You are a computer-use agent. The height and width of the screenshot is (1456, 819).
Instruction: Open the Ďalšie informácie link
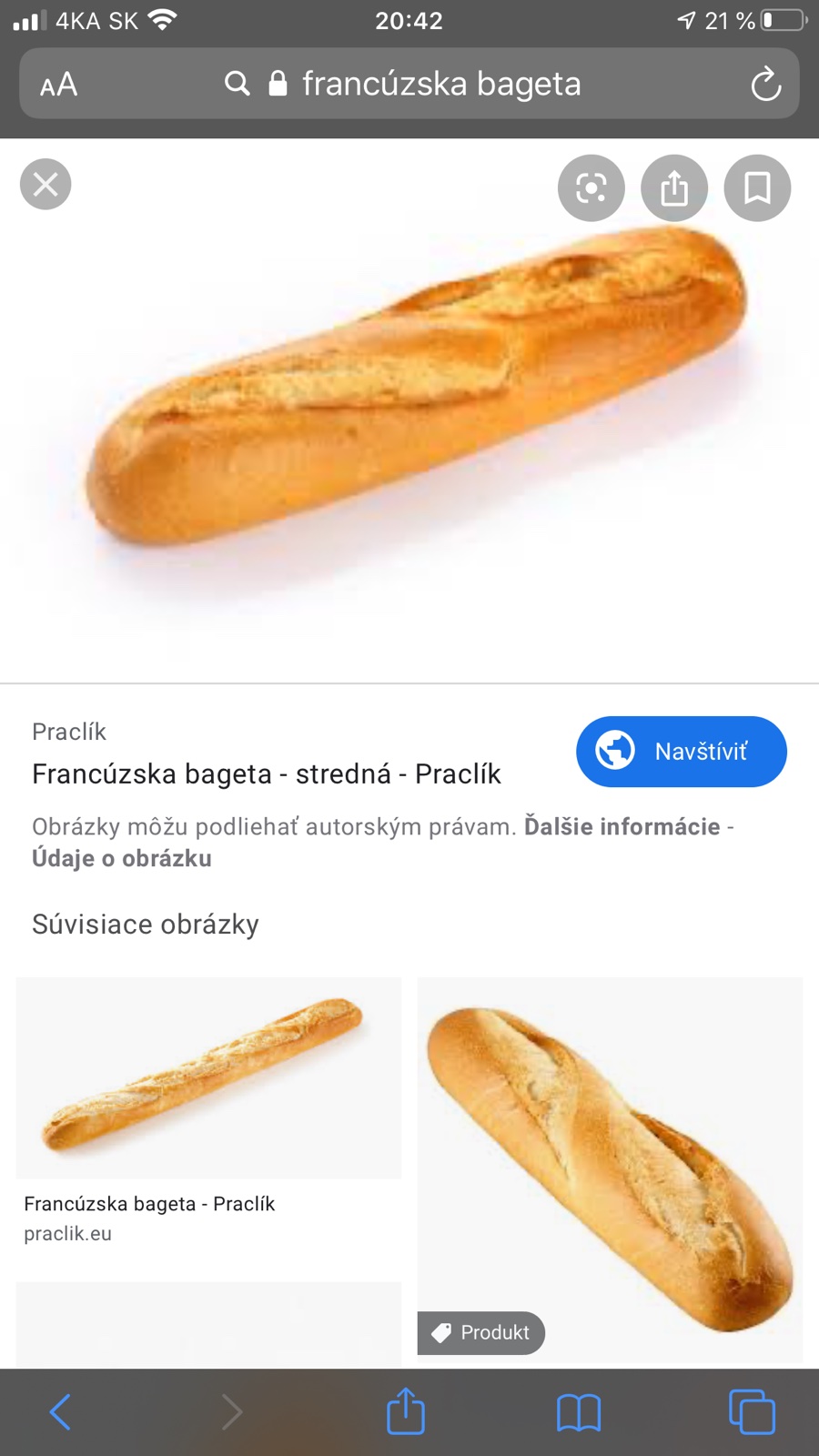pos(622,826)
